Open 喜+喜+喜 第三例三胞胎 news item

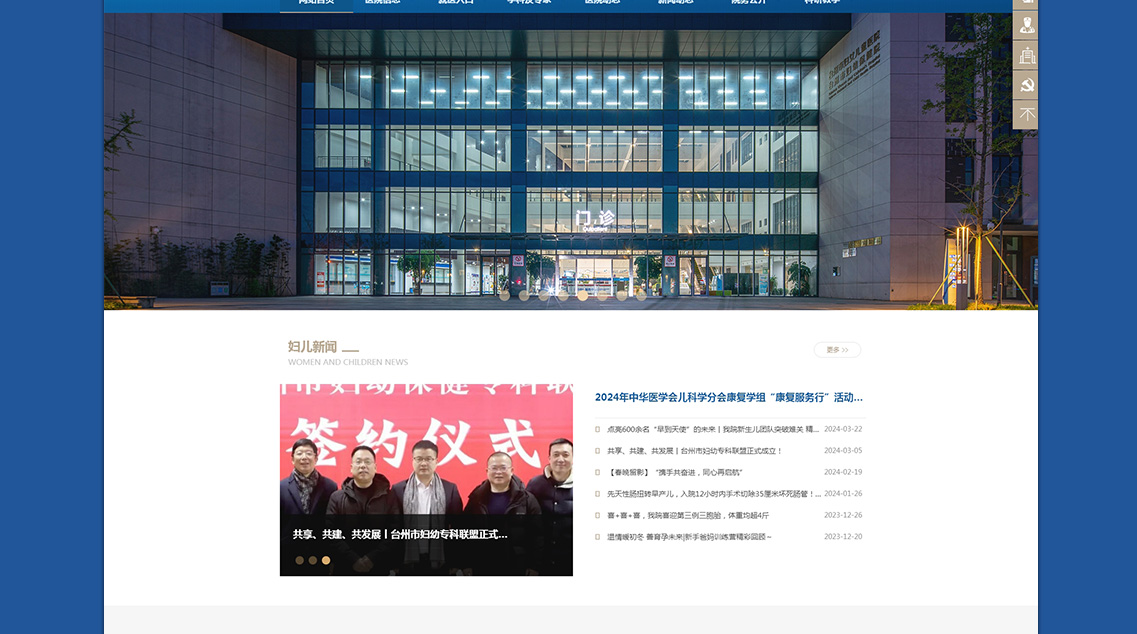point(688,516)
